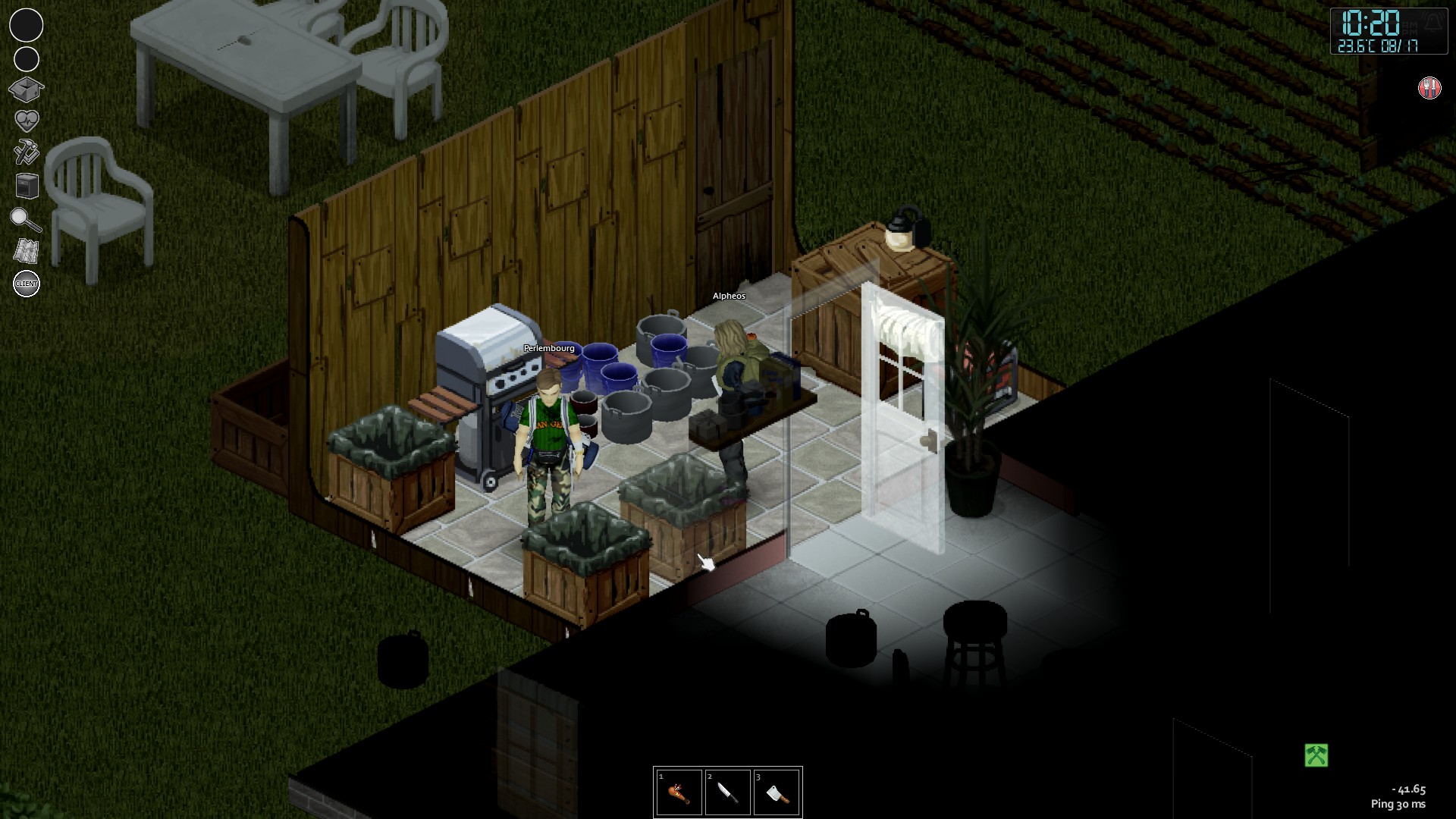Open the CLIENT menu button

(27, 284)
